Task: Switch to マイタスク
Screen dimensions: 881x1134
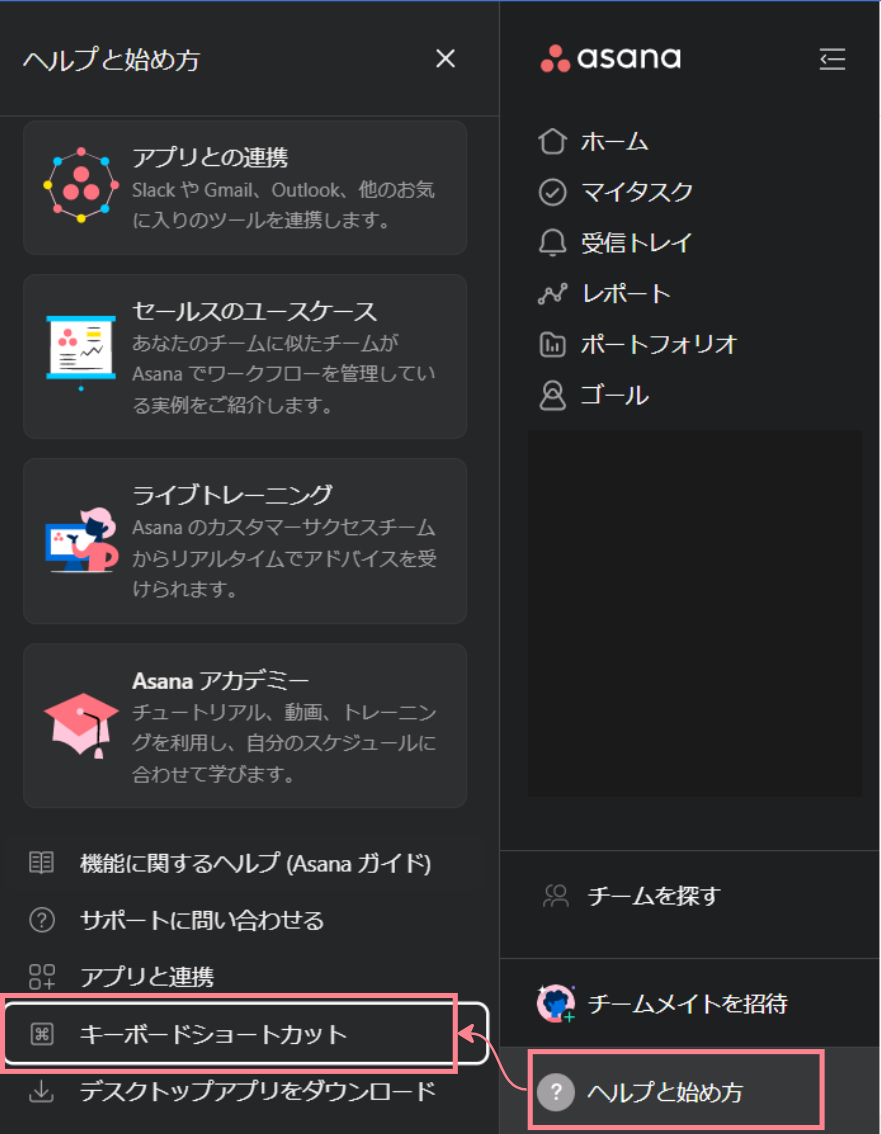Action: pyautogui.click(x=636, y=192)
